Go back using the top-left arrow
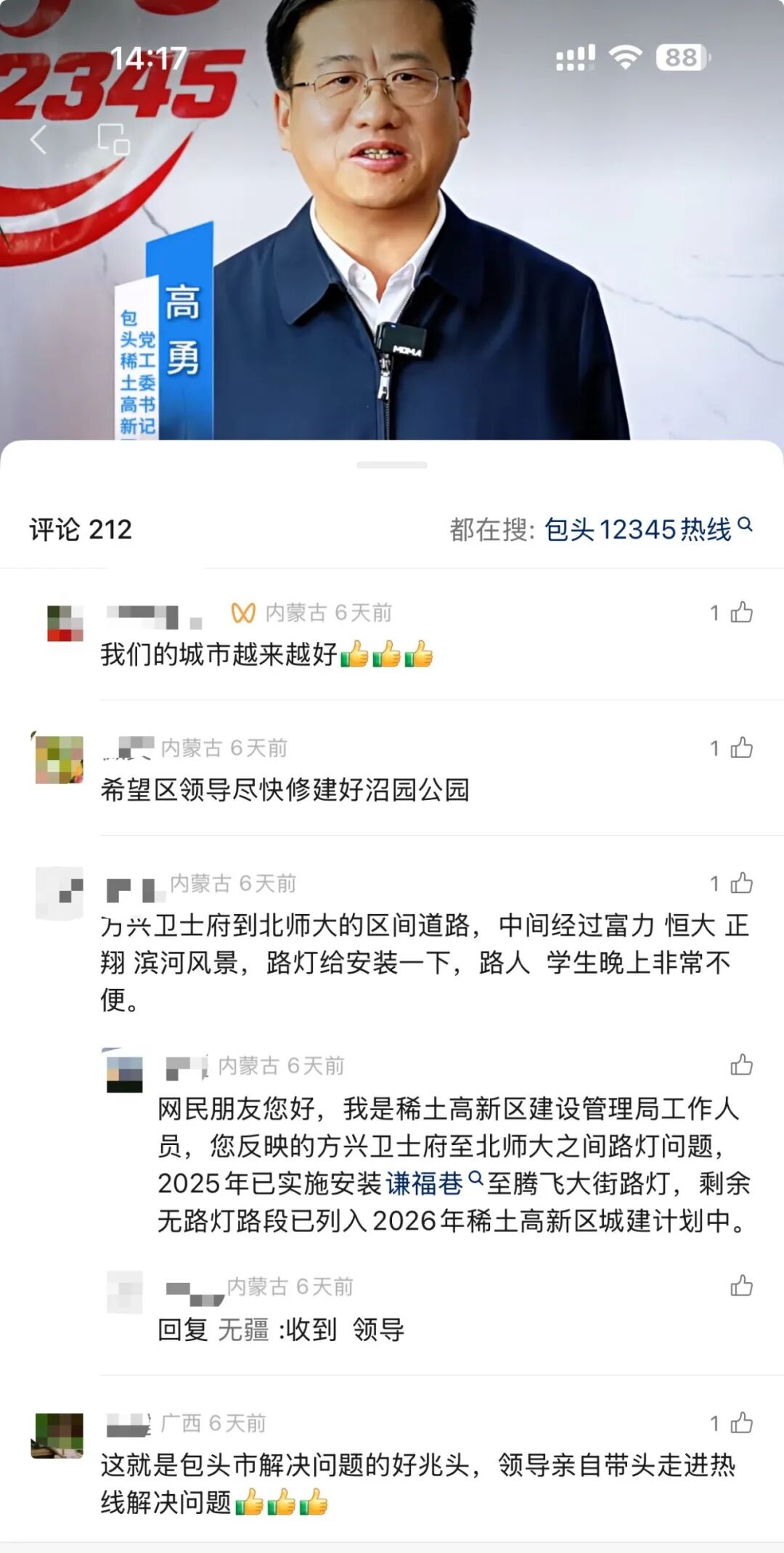784x1553 pixels. (x=39, y=139)
